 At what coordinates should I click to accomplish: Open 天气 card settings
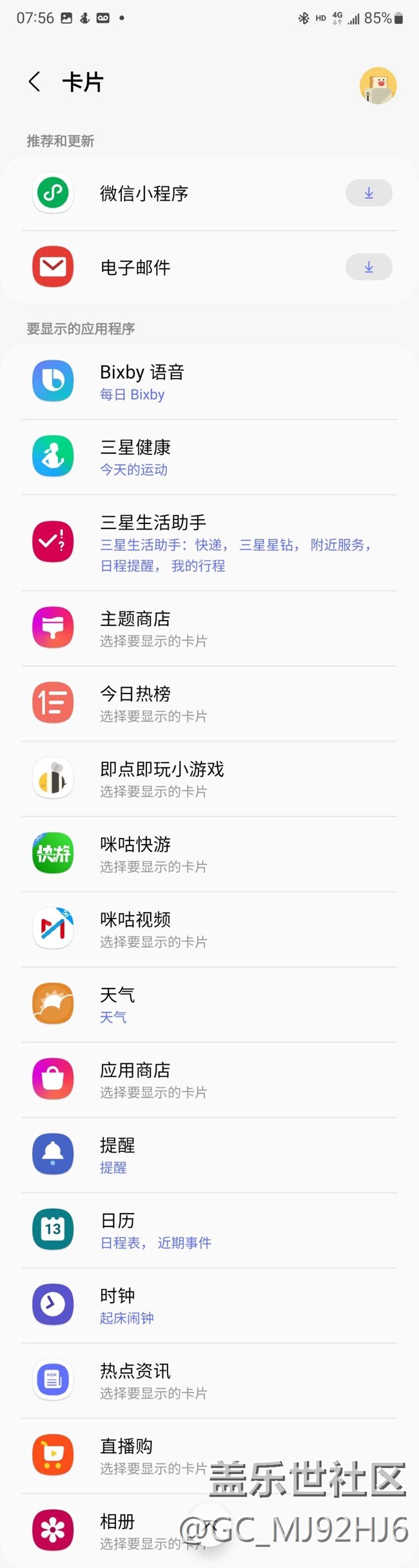[209, 1005]
